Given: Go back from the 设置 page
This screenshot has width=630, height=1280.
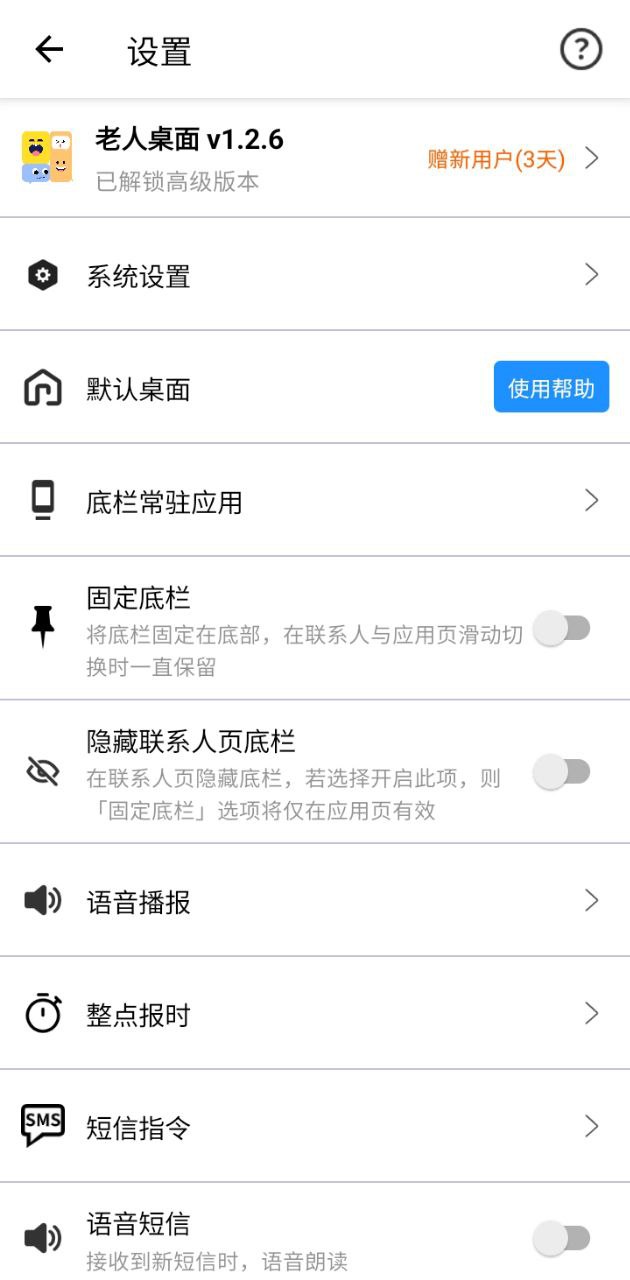Looking at the screenshot, I should pos(48,49).
